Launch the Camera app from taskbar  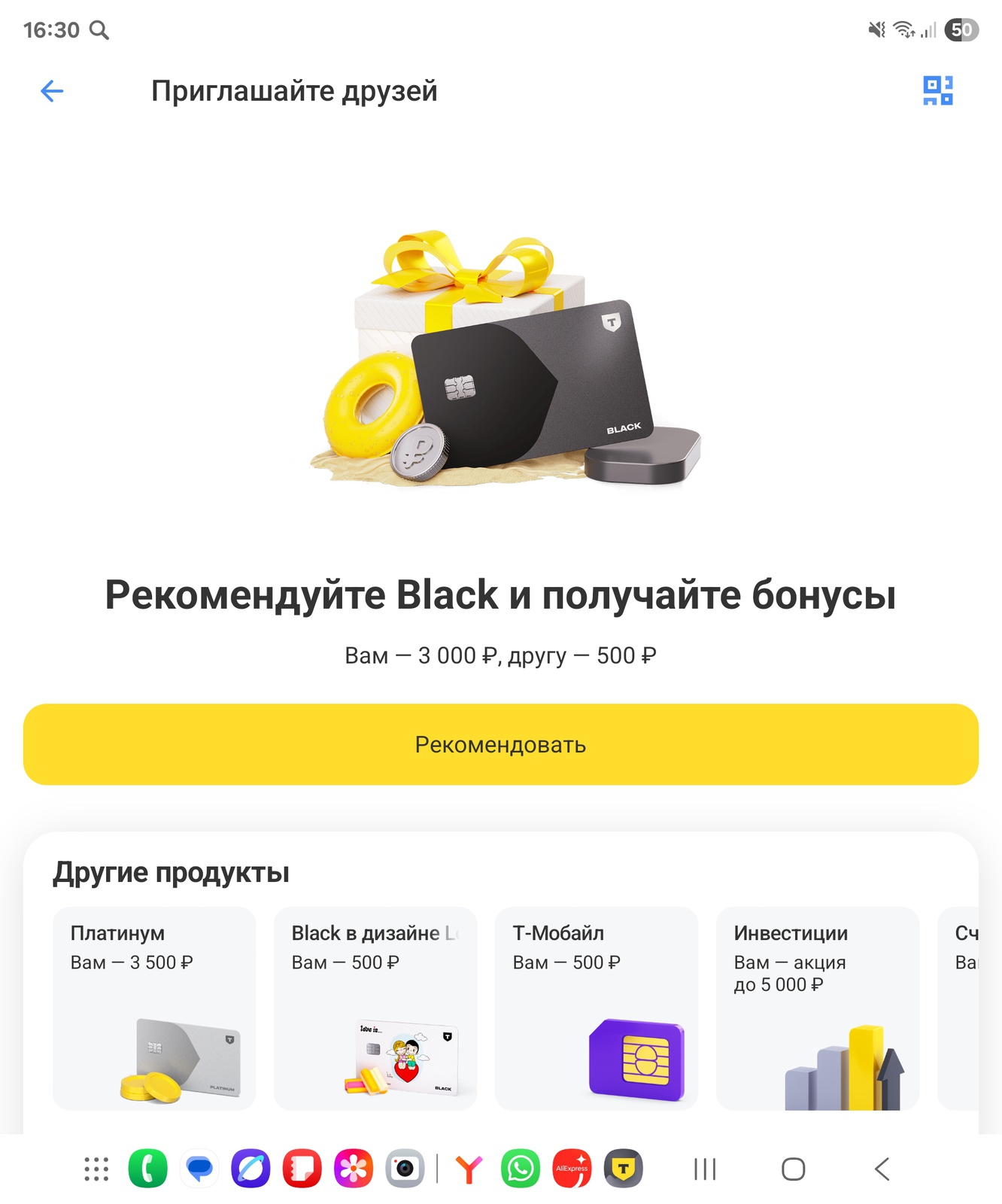tap(405, 1169)
